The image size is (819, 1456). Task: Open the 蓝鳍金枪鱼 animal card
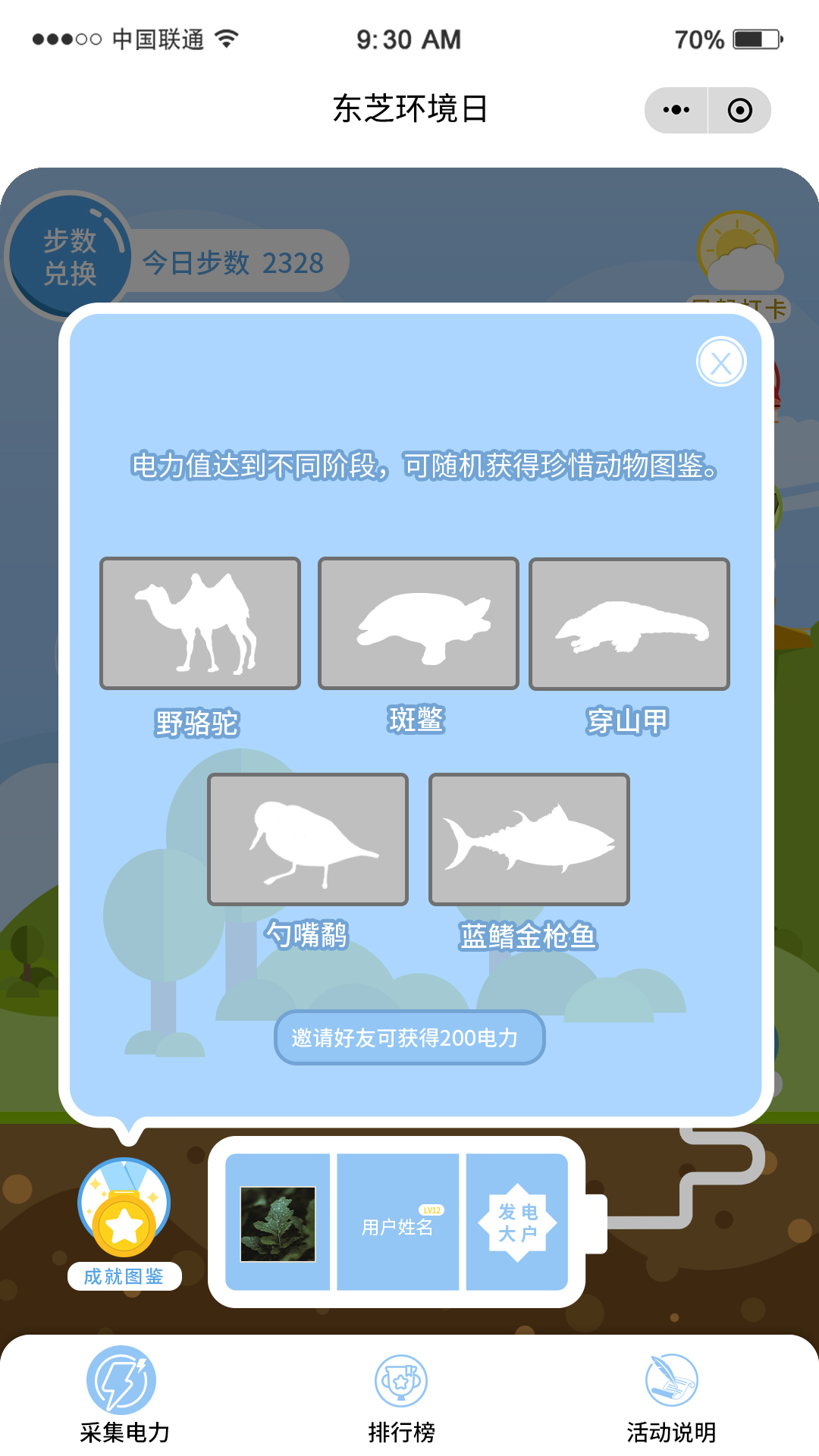529,839
